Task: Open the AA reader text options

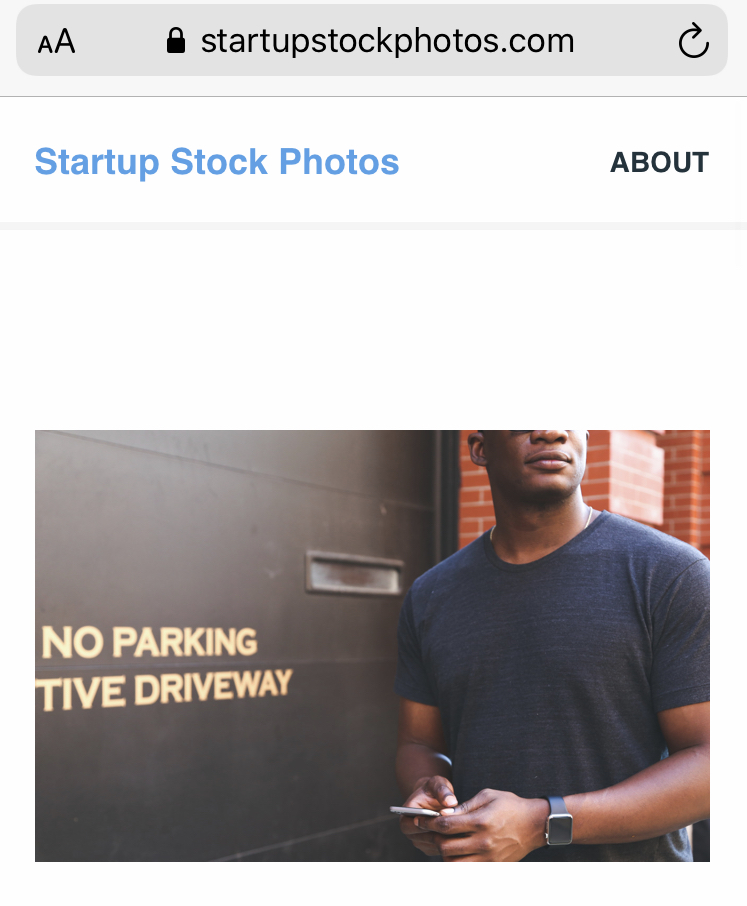Action: (57, 42)
